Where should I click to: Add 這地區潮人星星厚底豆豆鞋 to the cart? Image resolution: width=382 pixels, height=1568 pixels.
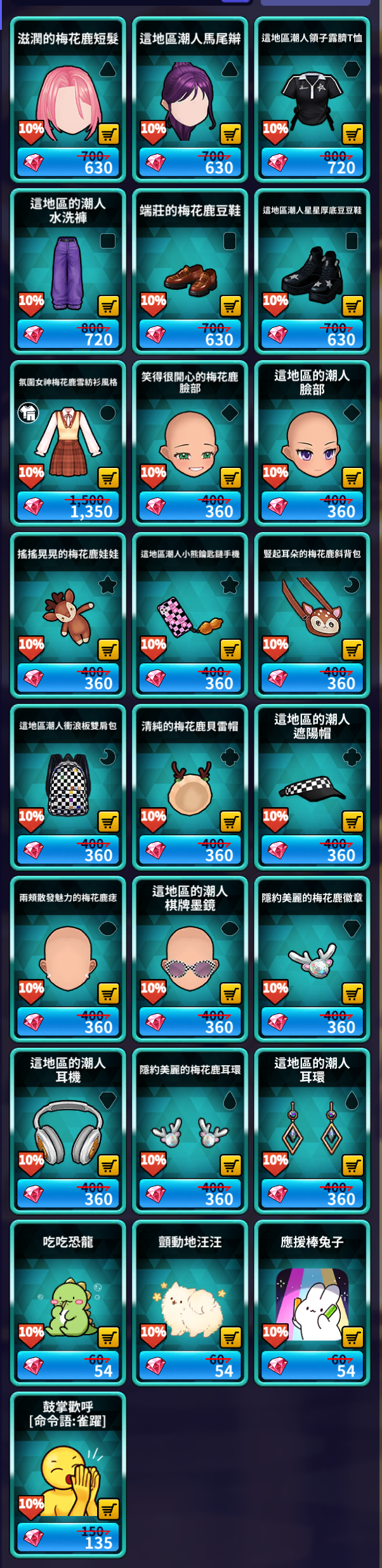(352, 306)
